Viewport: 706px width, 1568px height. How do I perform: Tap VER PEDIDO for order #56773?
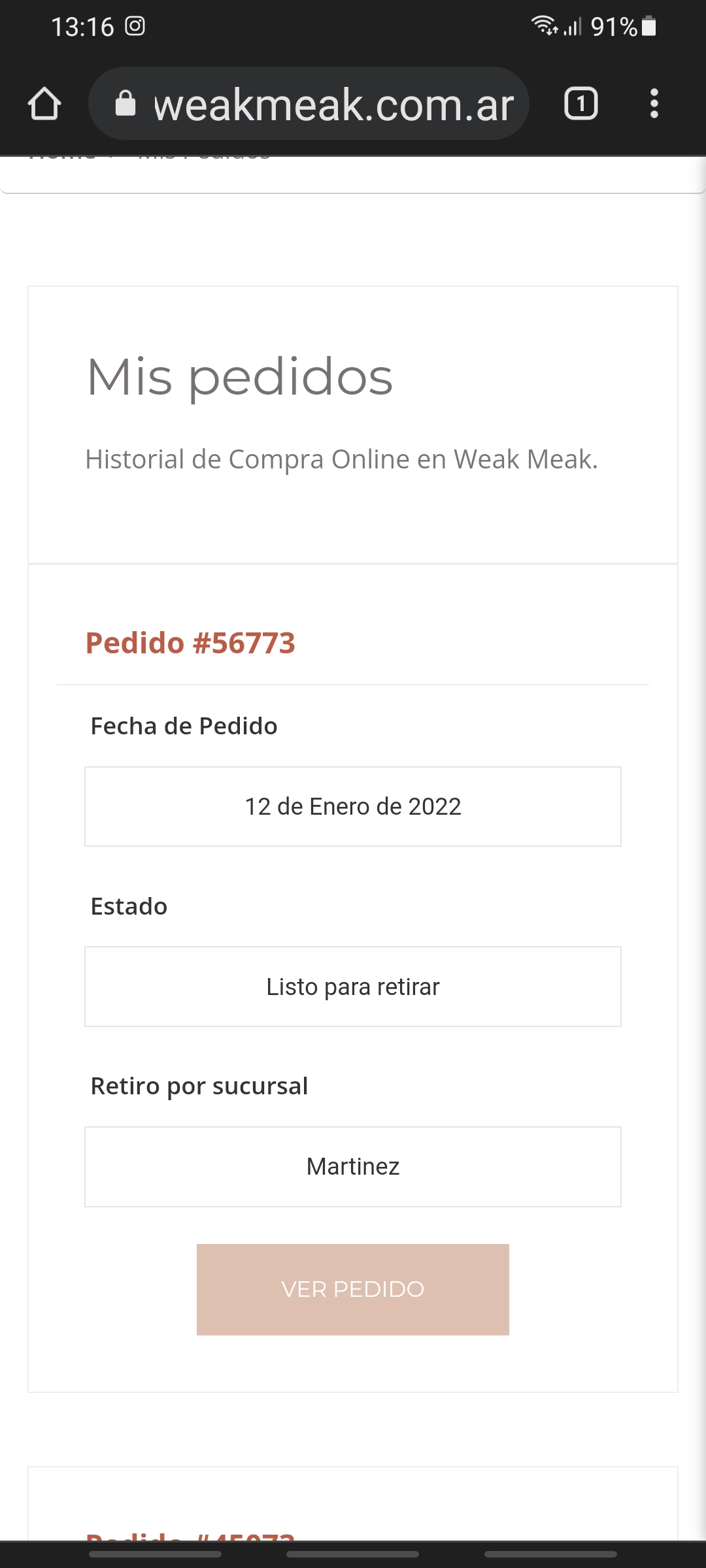tap(352, 1289)
